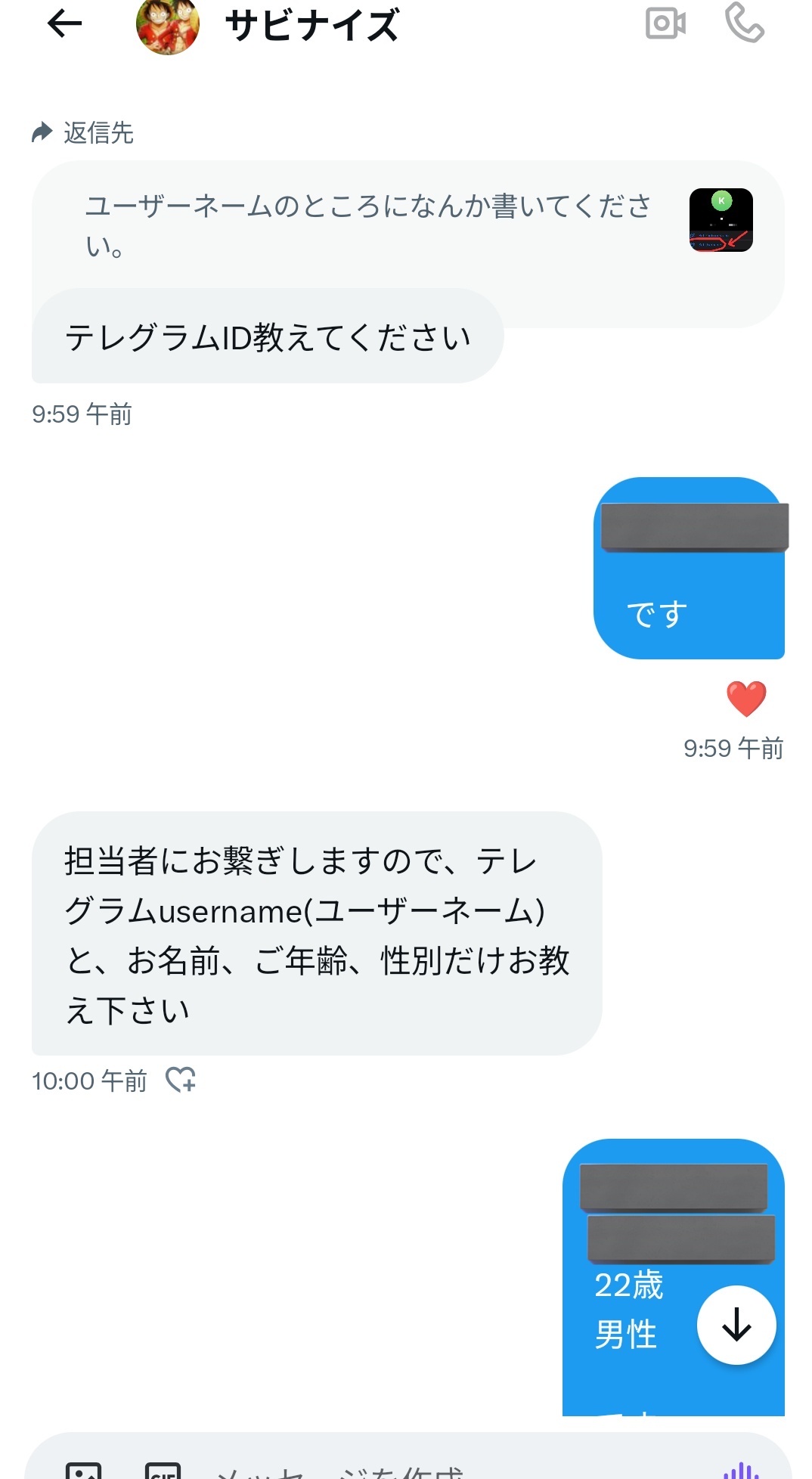Open the image thumbnail in the quoted reply
The image size is (812, 1479).
tap(721, 220)
